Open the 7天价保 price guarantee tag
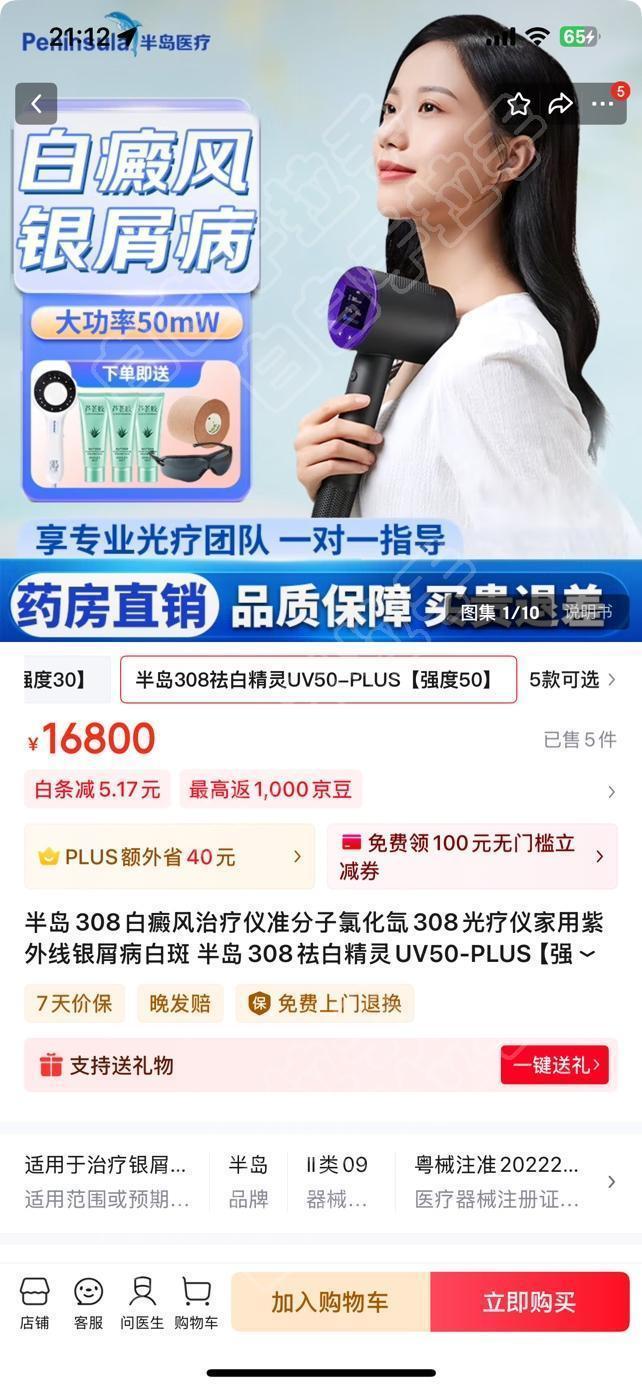 74,1004
